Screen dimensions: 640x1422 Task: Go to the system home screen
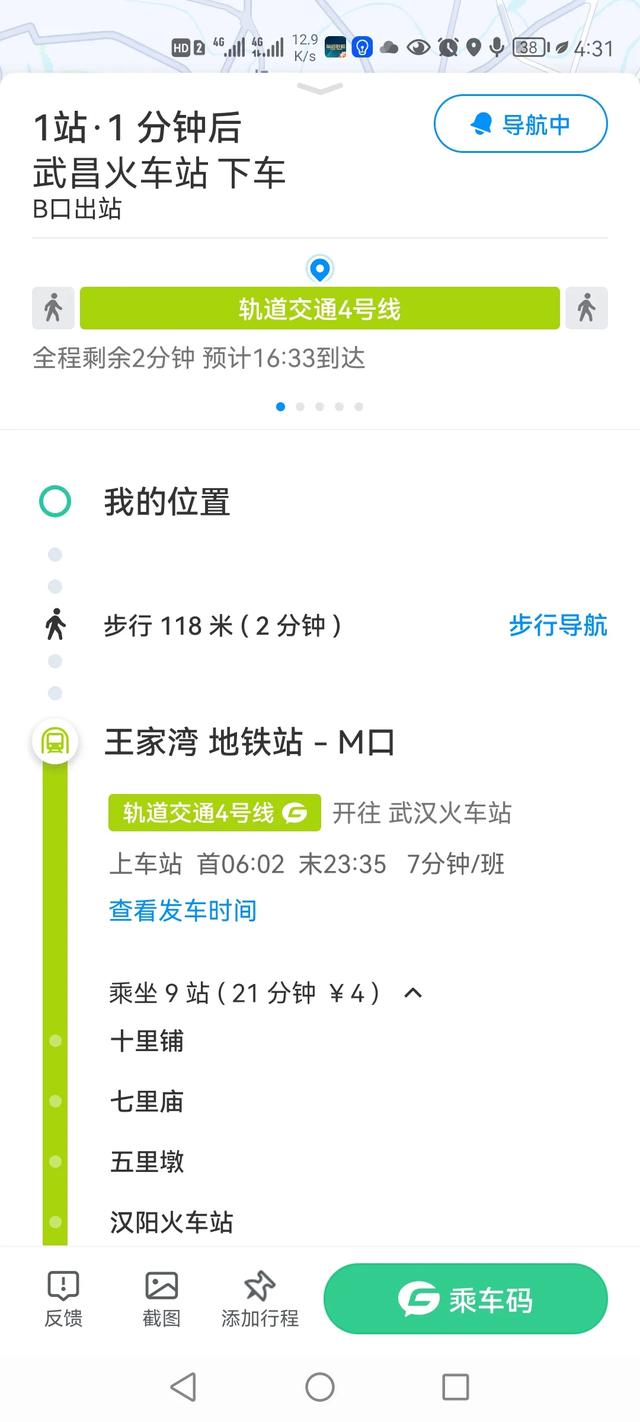320,1386
